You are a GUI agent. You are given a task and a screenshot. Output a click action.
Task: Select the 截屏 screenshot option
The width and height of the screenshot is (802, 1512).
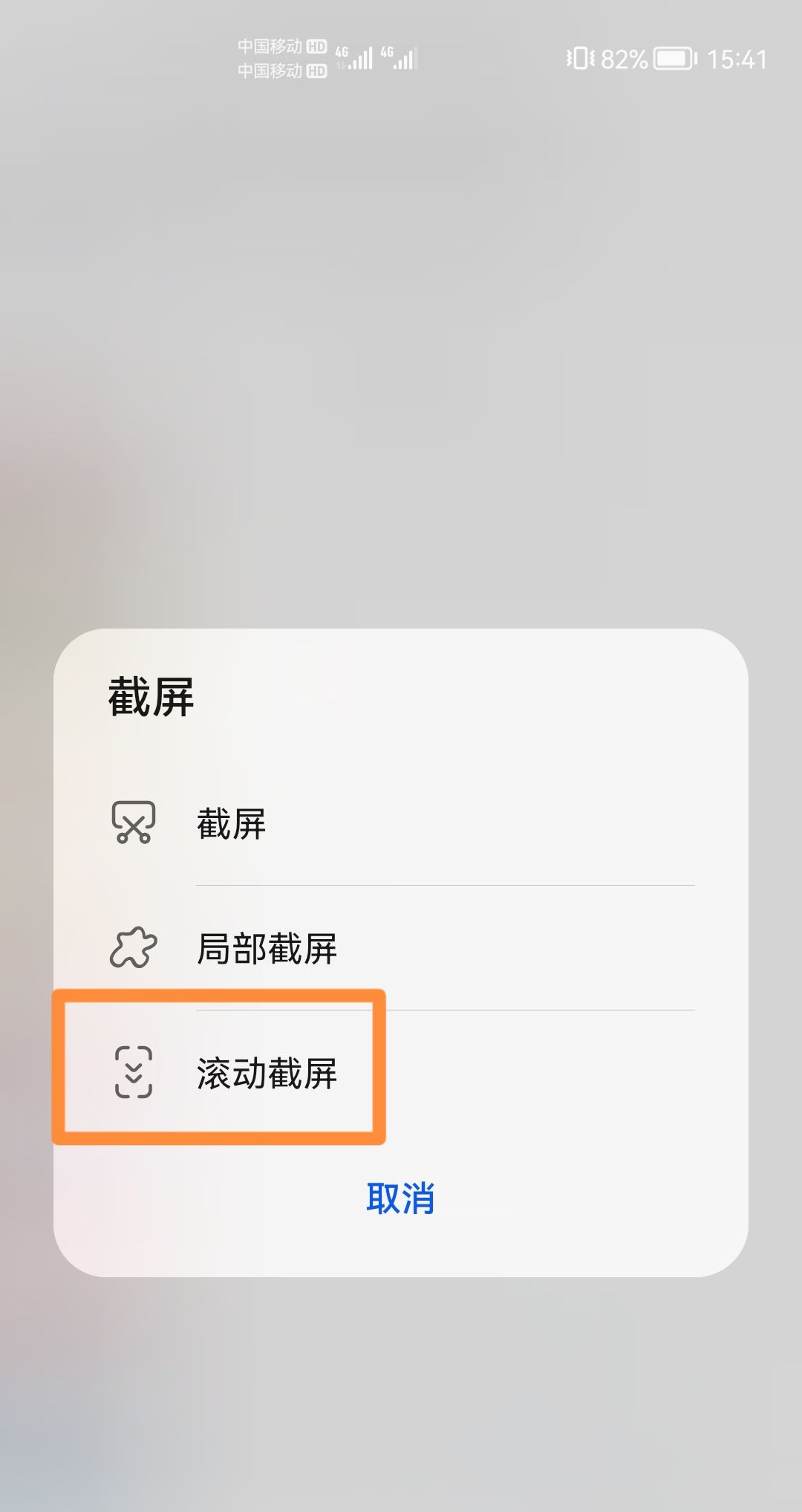click(x=231, y=823)
